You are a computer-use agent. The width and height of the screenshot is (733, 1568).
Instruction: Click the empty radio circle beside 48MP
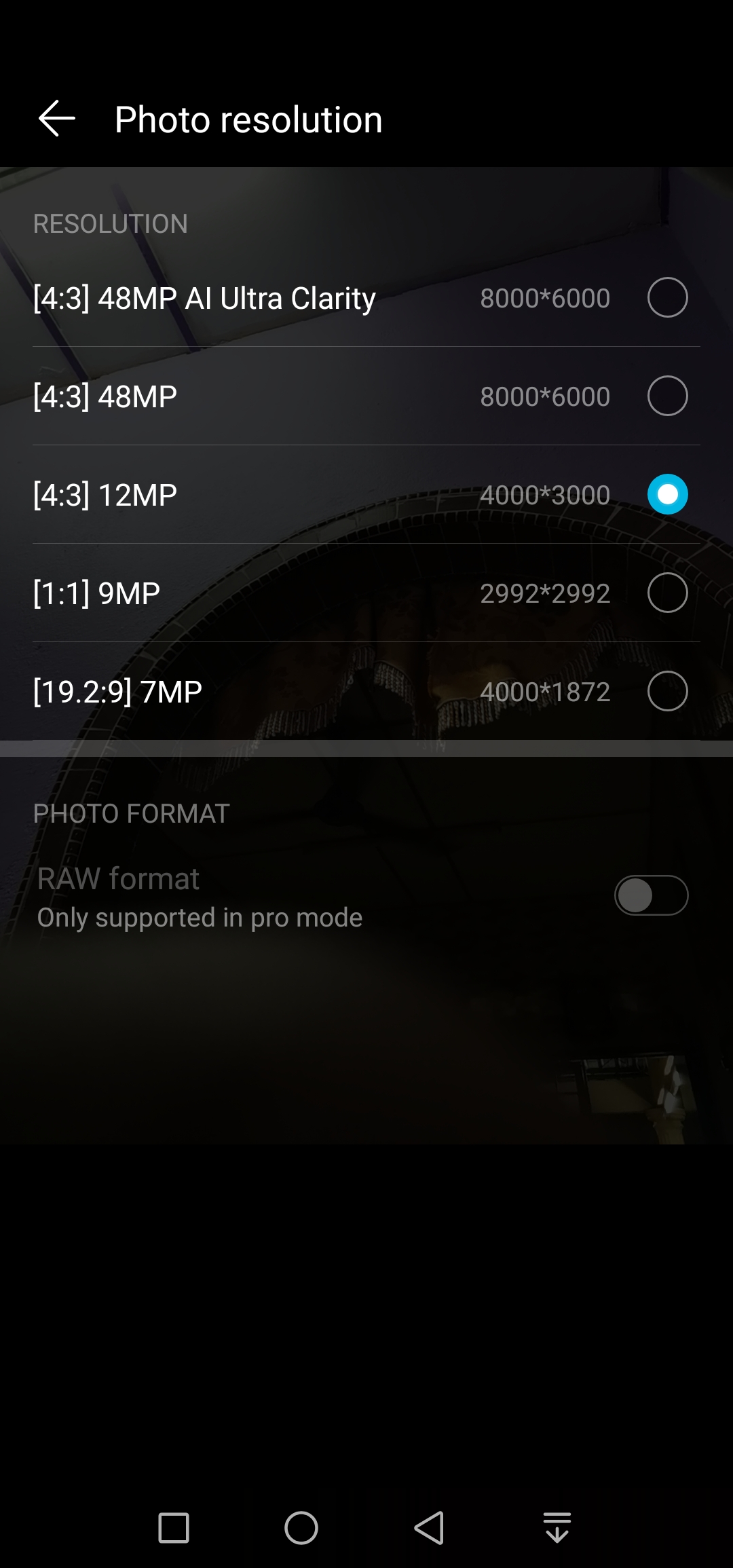668,396
